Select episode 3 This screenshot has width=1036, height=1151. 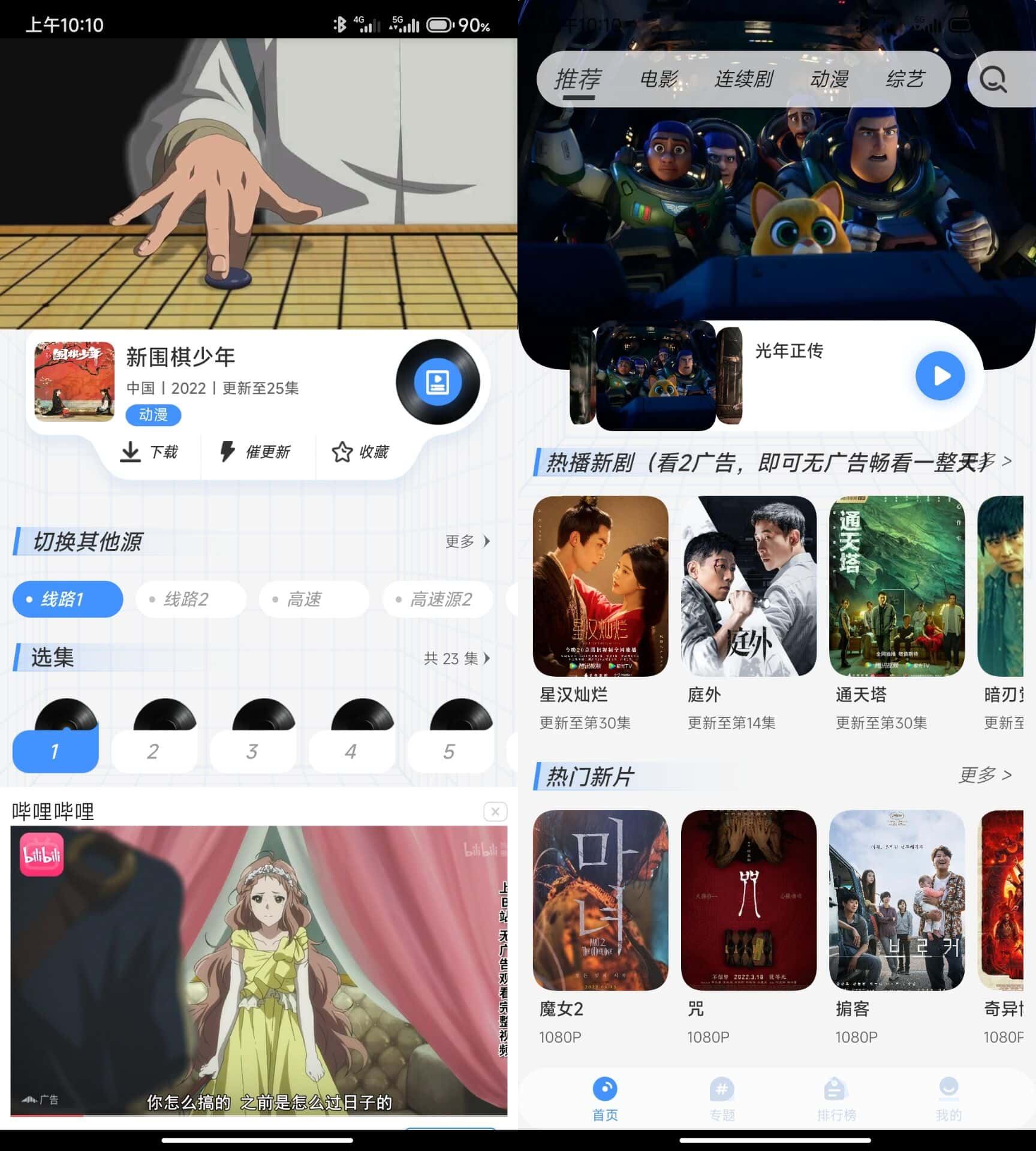tap(252, 751)
